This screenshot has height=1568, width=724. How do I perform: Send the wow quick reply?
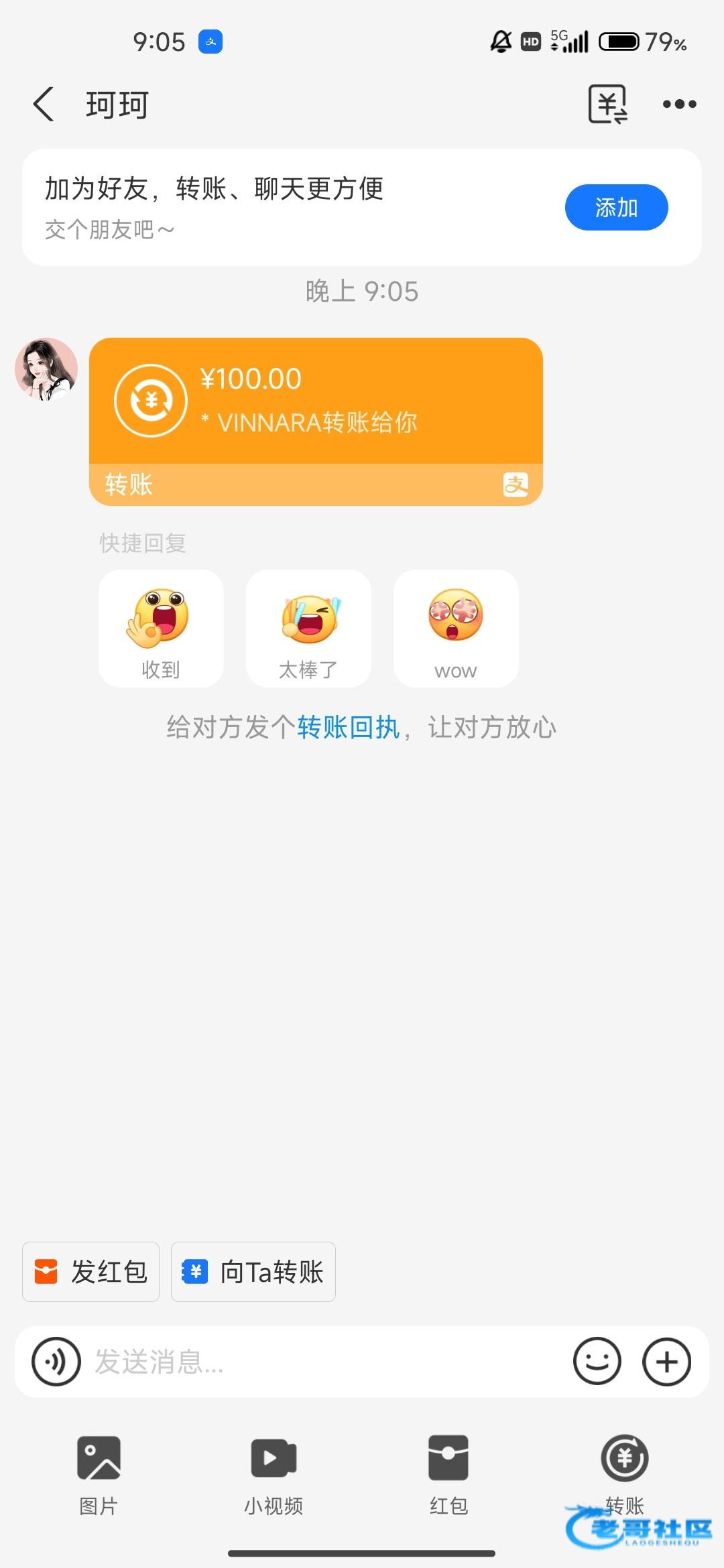pyautogui.click(x=456, y=629)
